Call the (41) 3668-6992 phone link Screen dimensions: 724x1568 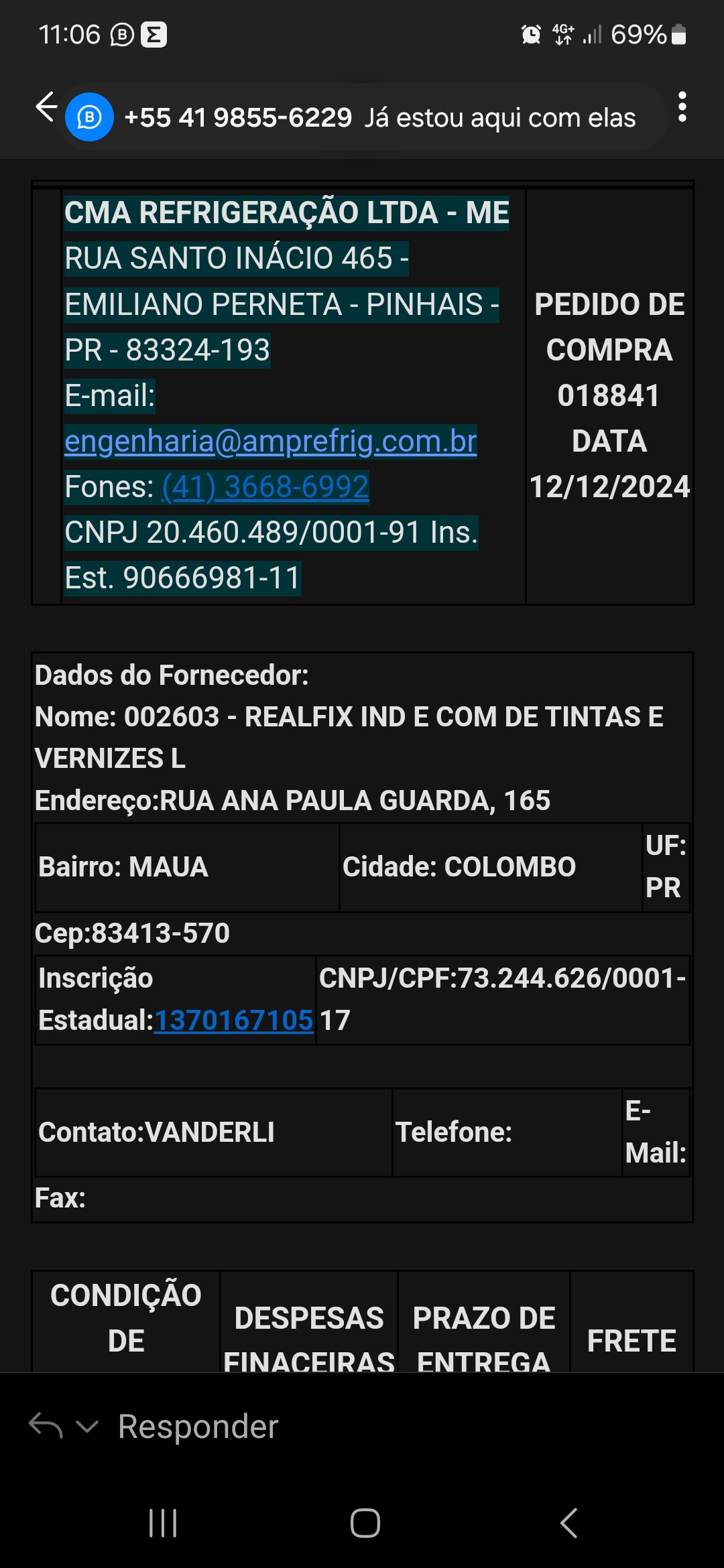(x=265, y=487)
